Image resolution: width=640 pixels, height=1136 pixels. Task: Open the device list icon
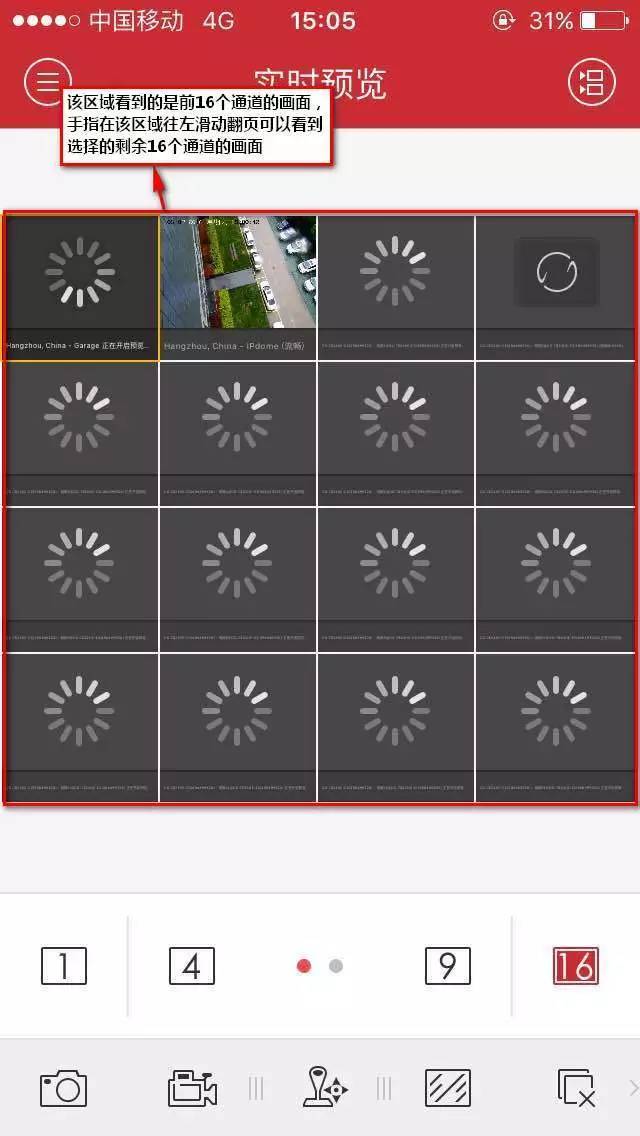[592, 82]
